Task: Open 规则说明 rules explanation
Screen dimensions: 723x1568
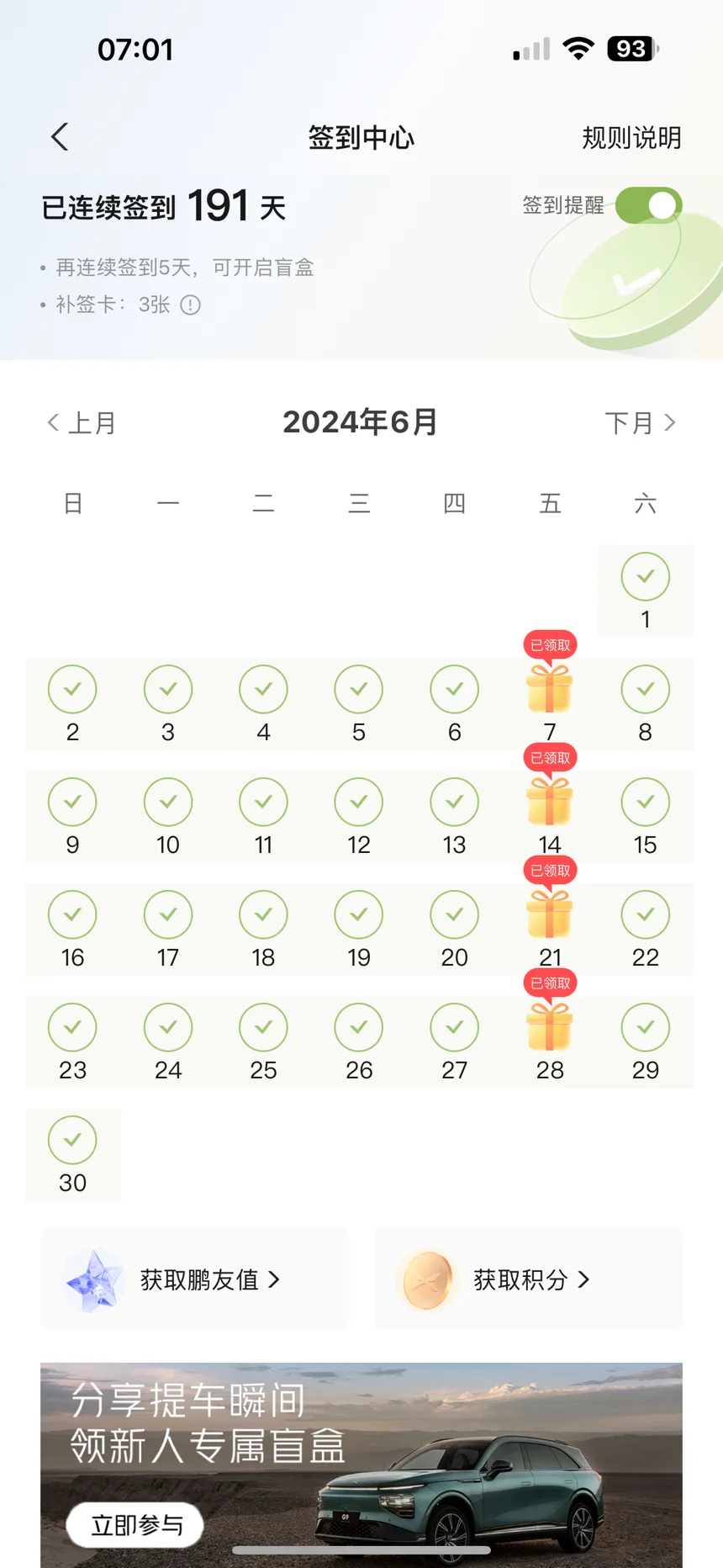Action: [x=631, y=137]
